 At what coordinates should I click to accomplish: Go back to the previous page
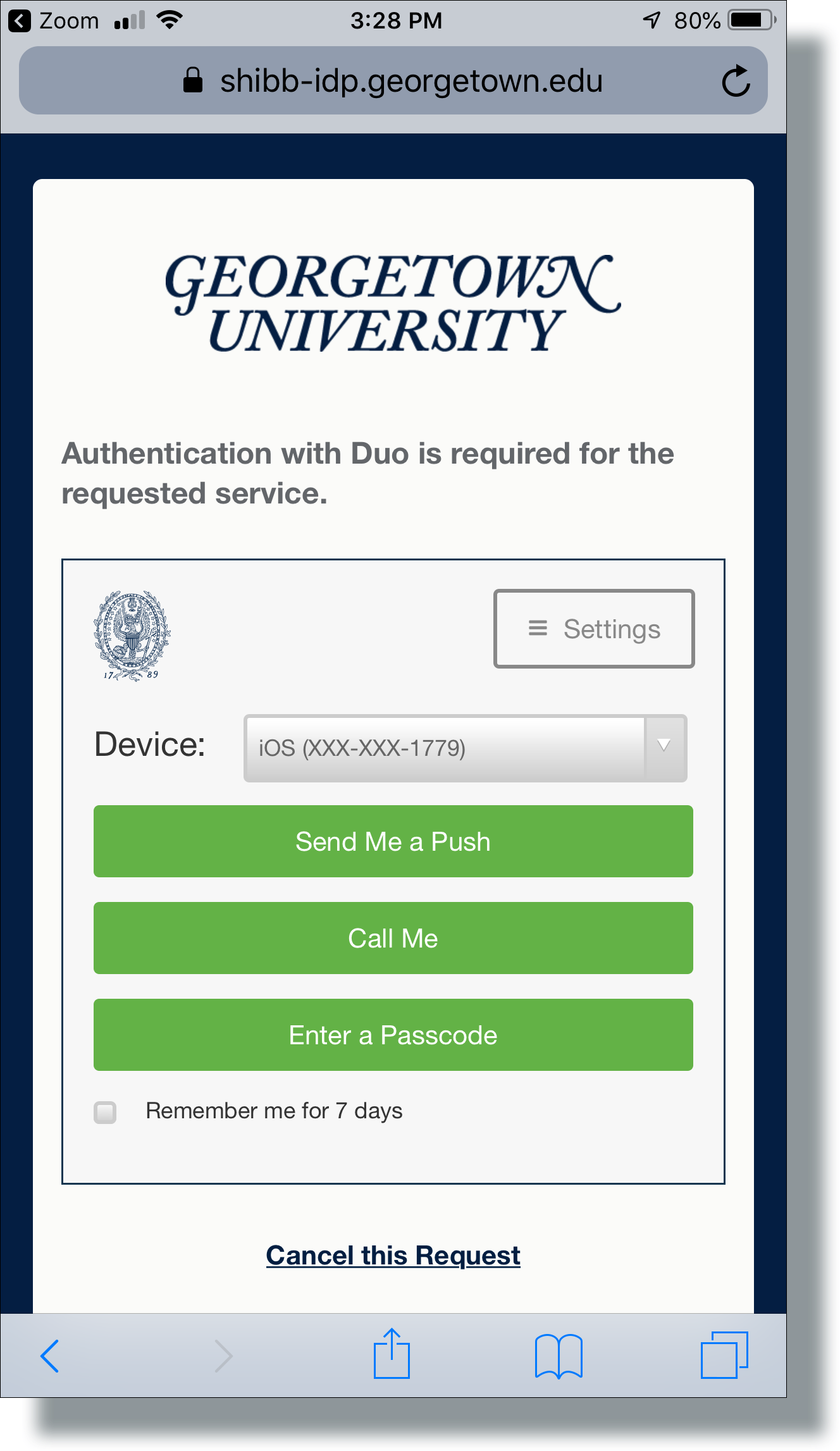[x=49, y=1355]
